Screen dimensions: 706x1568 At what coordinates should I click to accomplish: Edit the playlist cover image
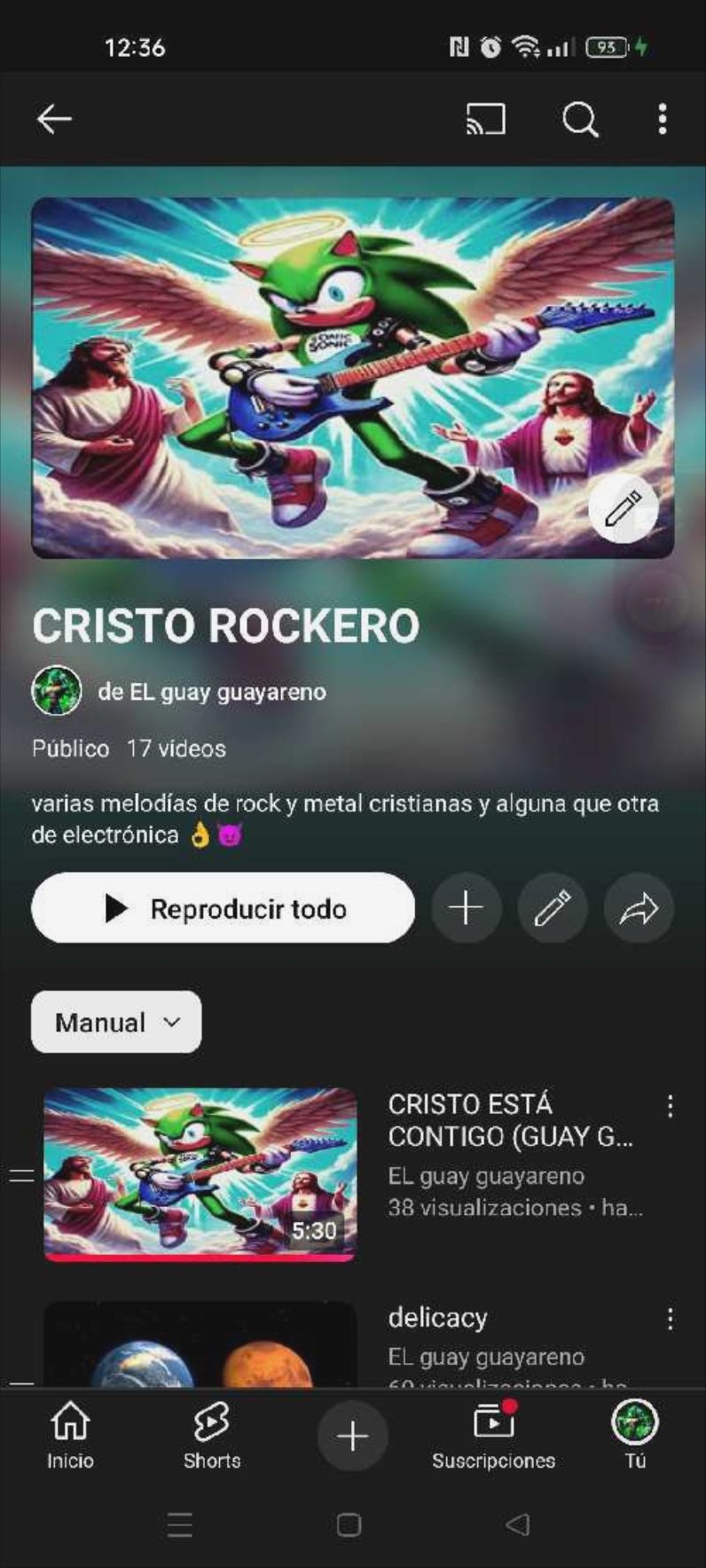624,508
